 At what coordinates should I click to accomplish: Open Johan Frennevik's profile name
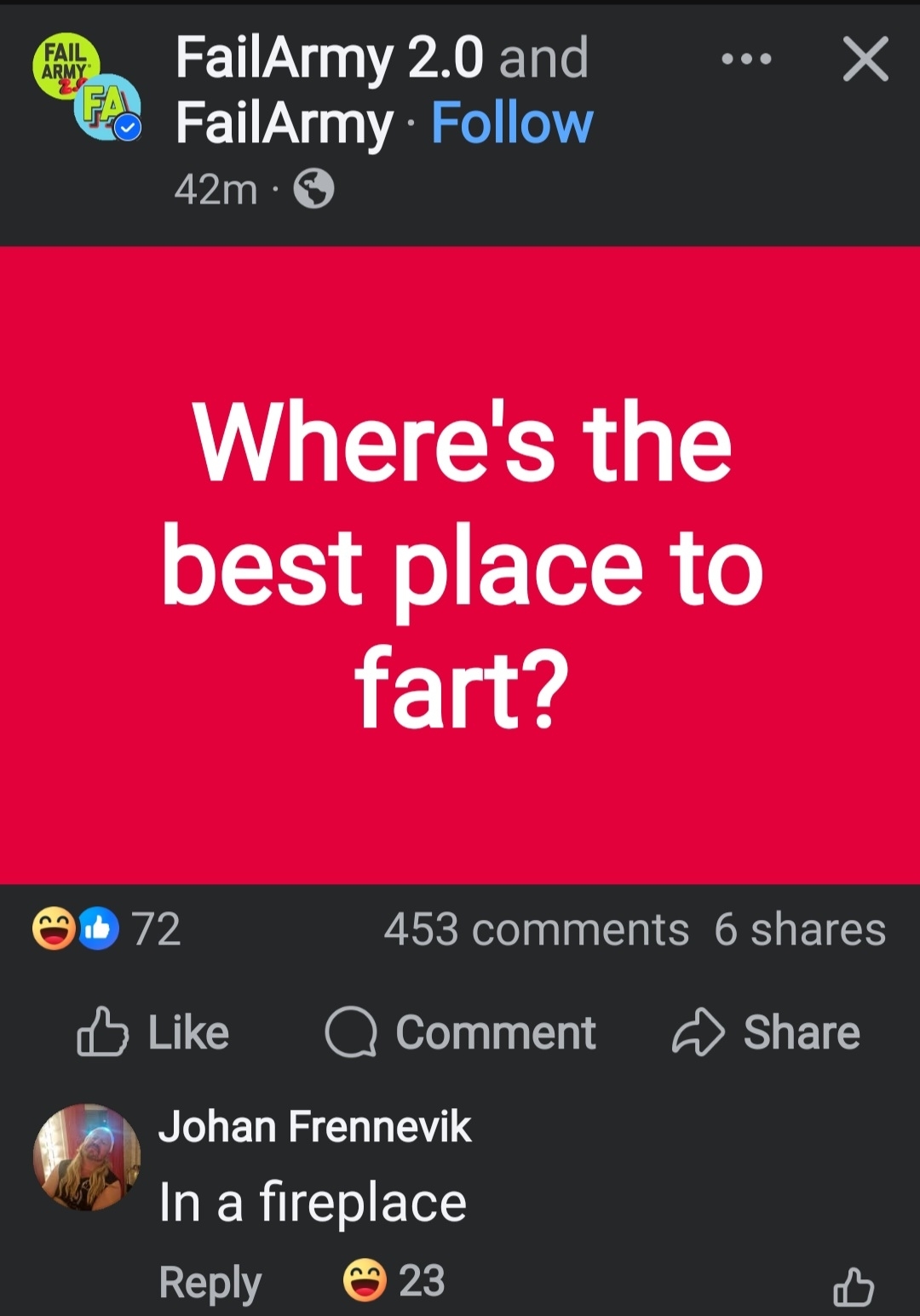click(x=314, y=1126)
